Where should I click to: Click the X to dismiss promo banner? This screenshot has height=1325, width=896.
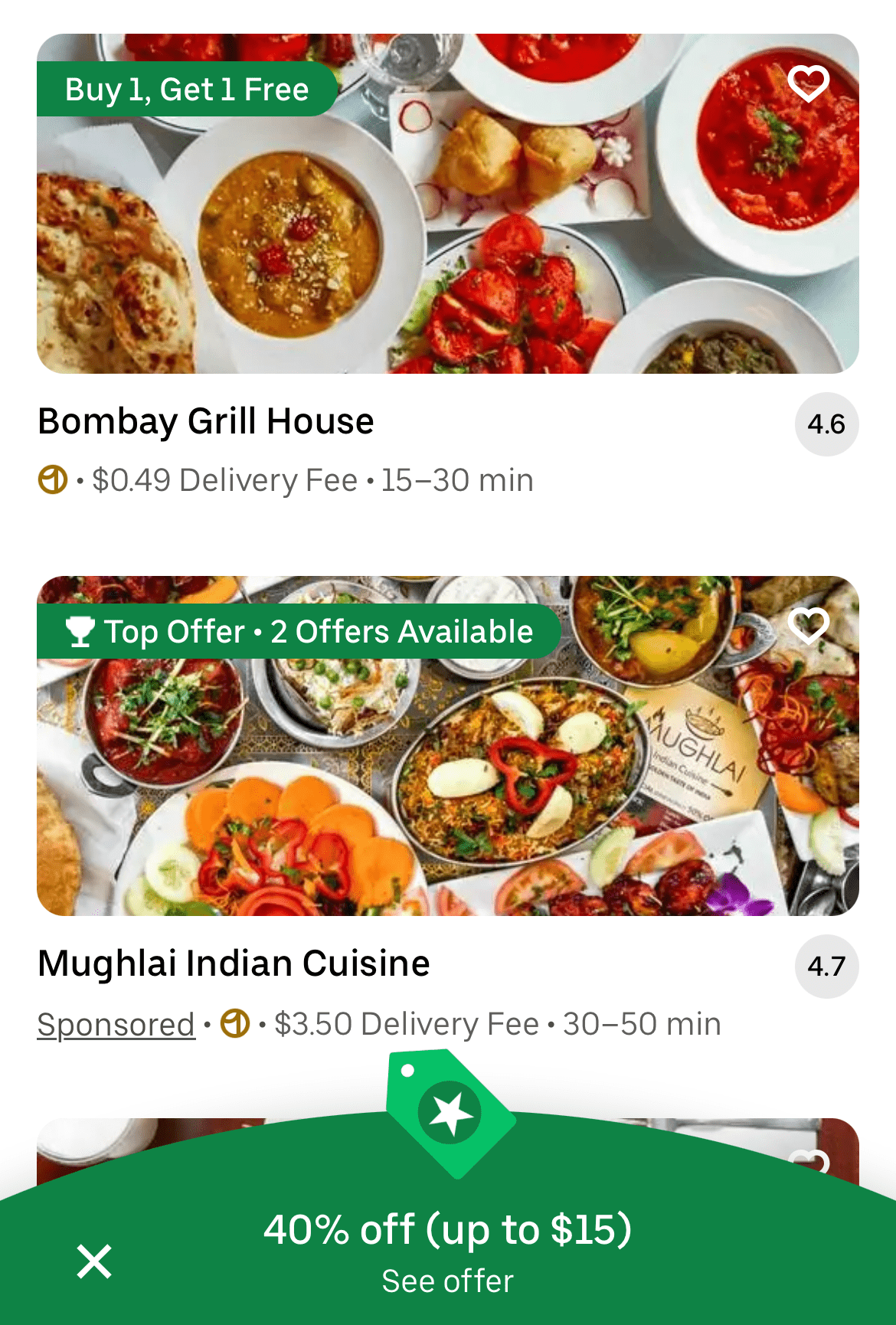click(x=94, y=1261)
